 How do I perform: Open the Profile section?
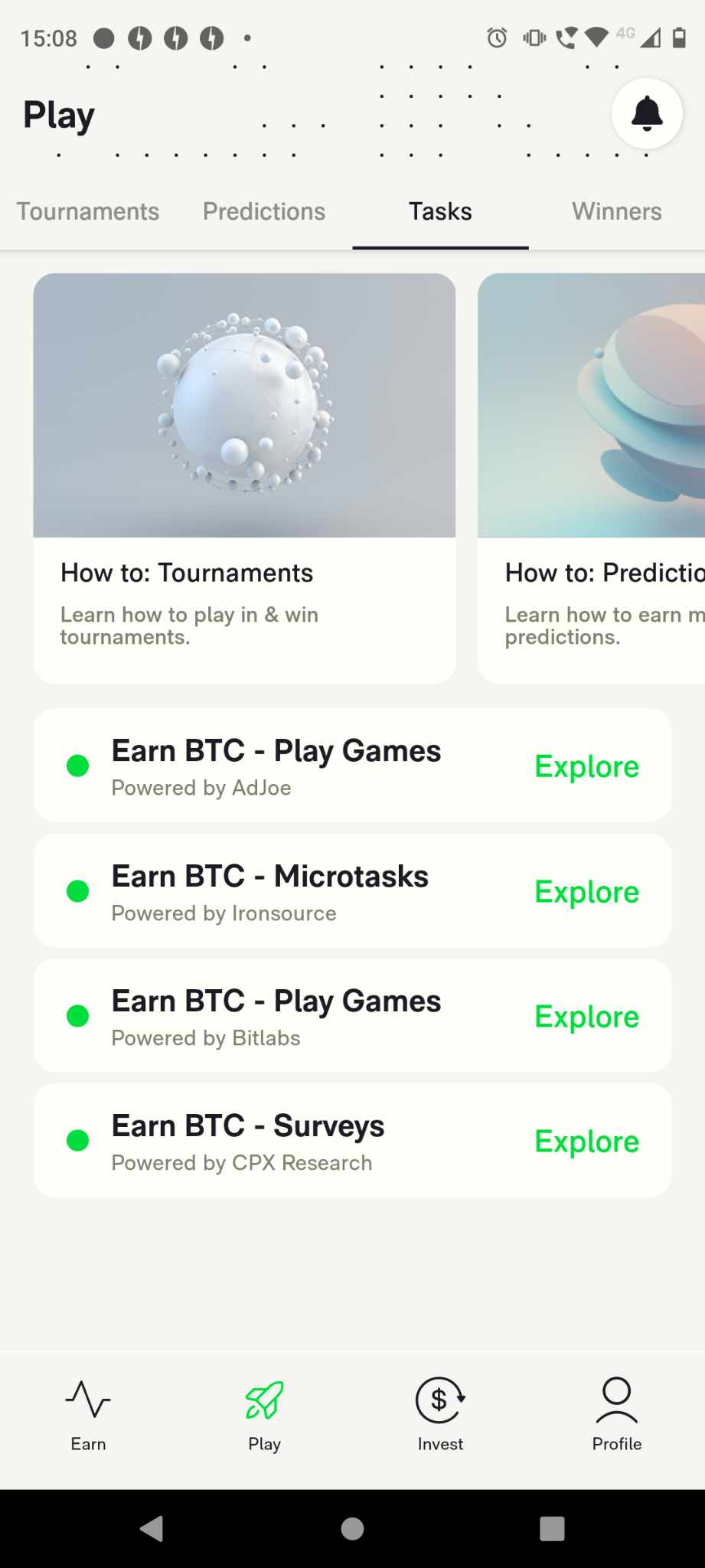tap(616, 1415)
